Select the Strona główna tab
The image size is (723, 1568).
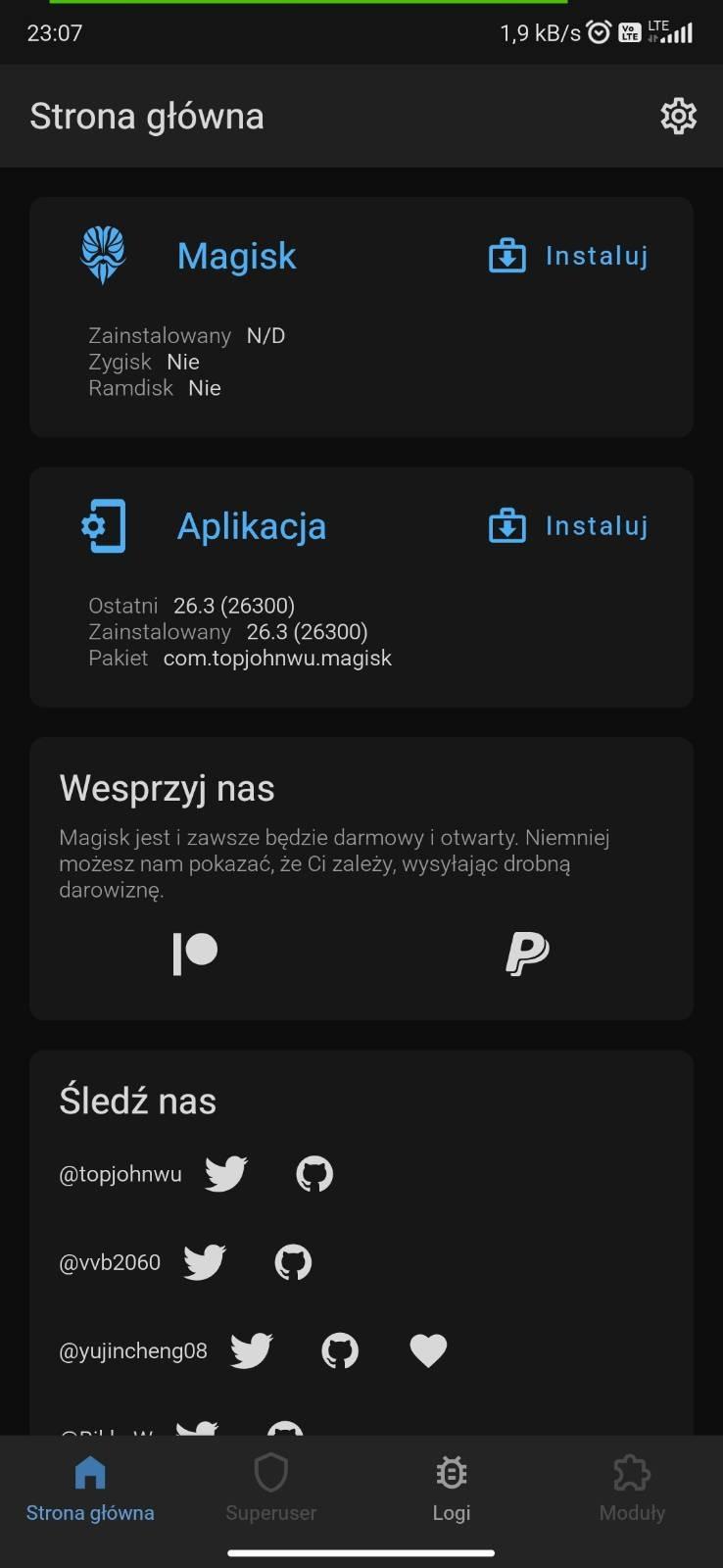[x=90, y=1489]
